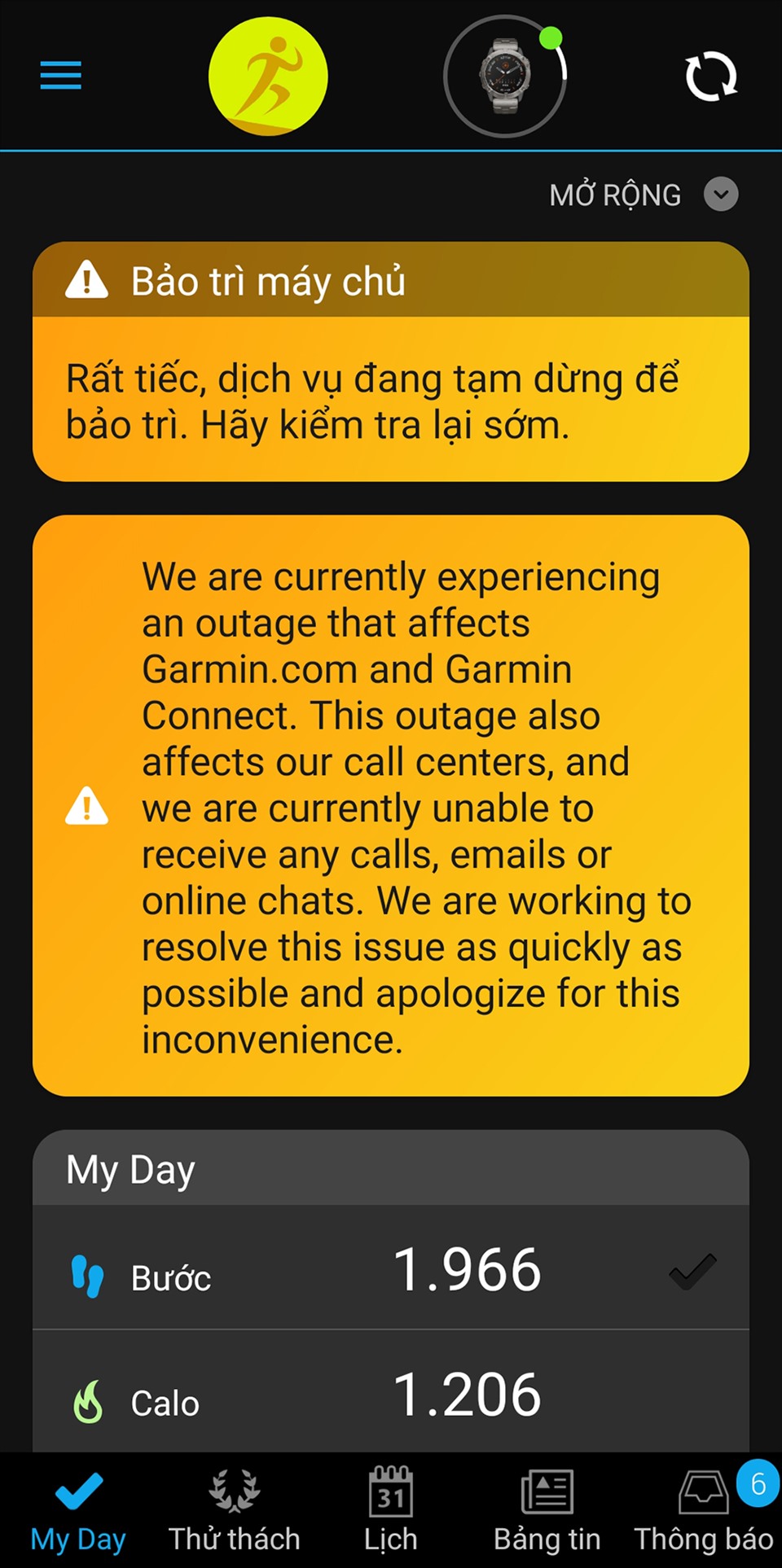The width and height of the screenshot is (782, 1568).
Task: Open the runner profile avatar
Action: tap(268, 77)
